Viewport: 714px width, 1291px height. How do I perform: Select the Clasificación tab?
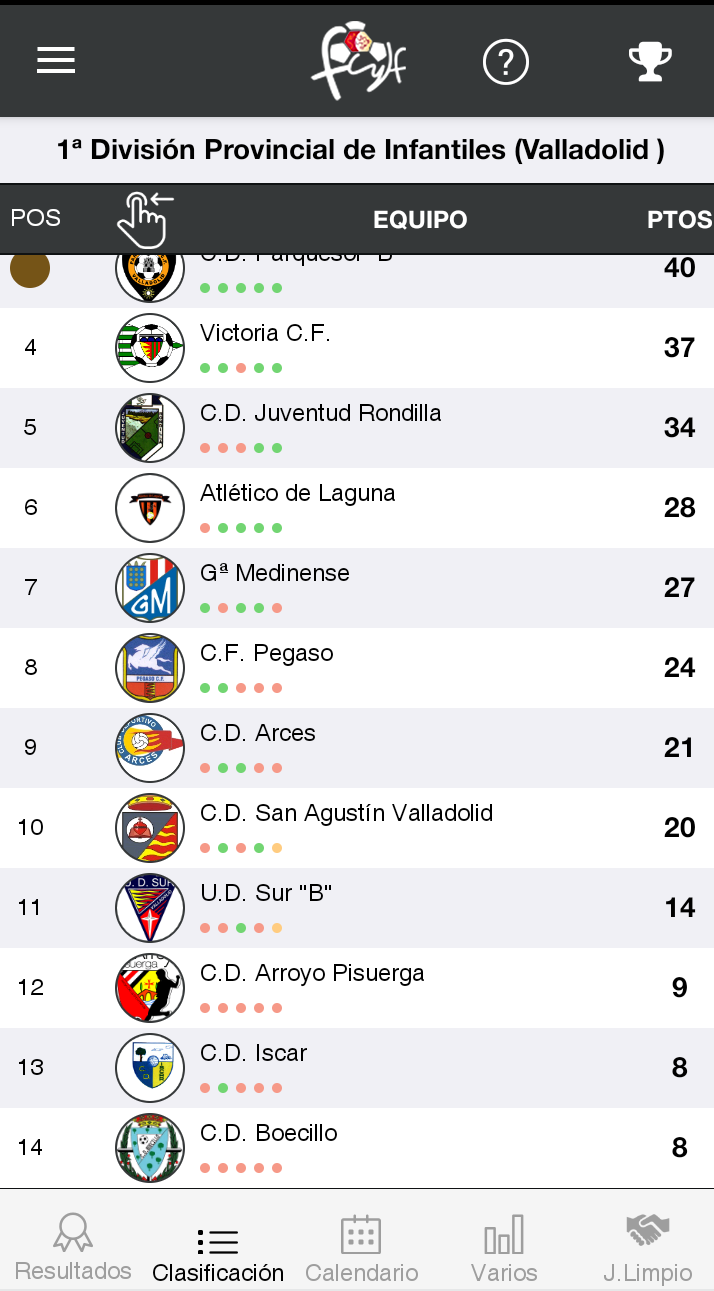click(218, 1250)
